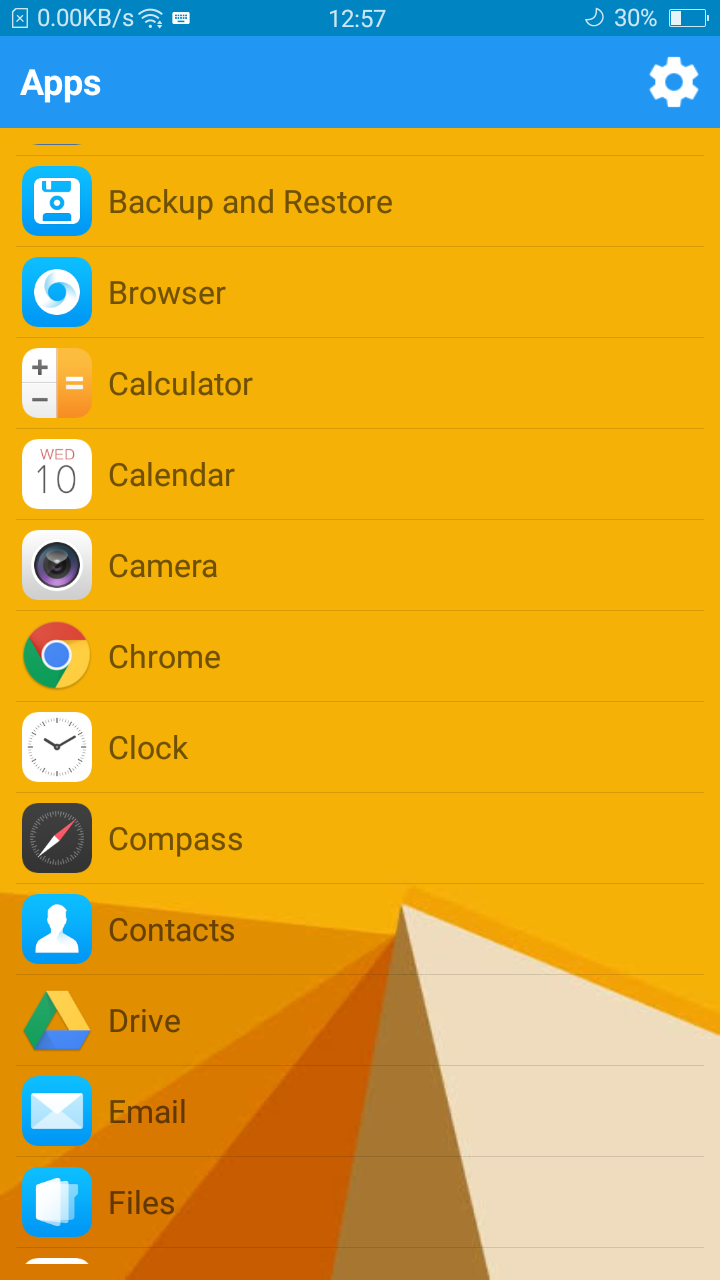Tap the Chrome label text
The image size is (720, 1280).
click(164, 656)
